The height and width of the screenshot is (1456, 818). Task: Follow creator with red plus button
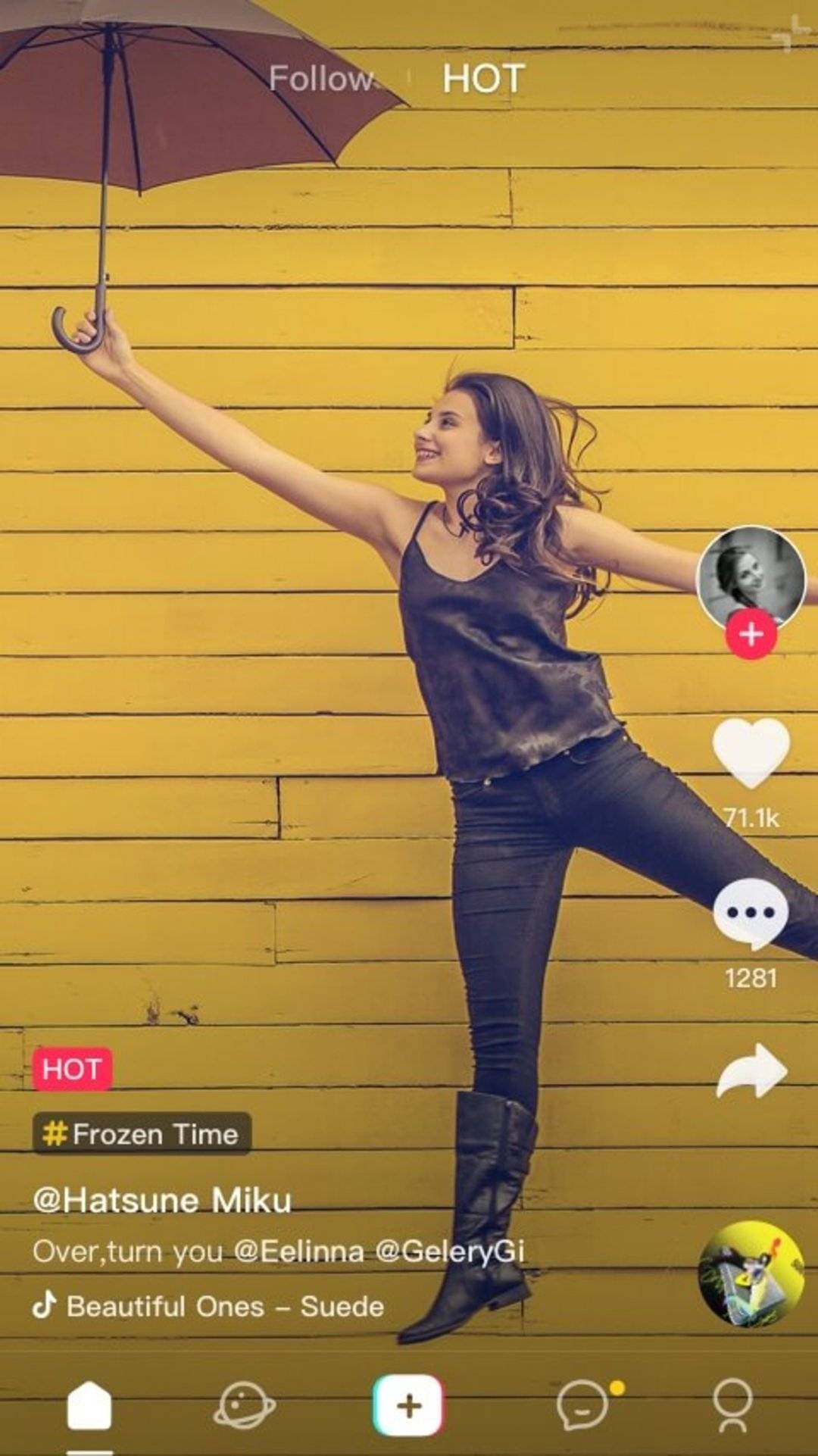click(x=751, y=633)
